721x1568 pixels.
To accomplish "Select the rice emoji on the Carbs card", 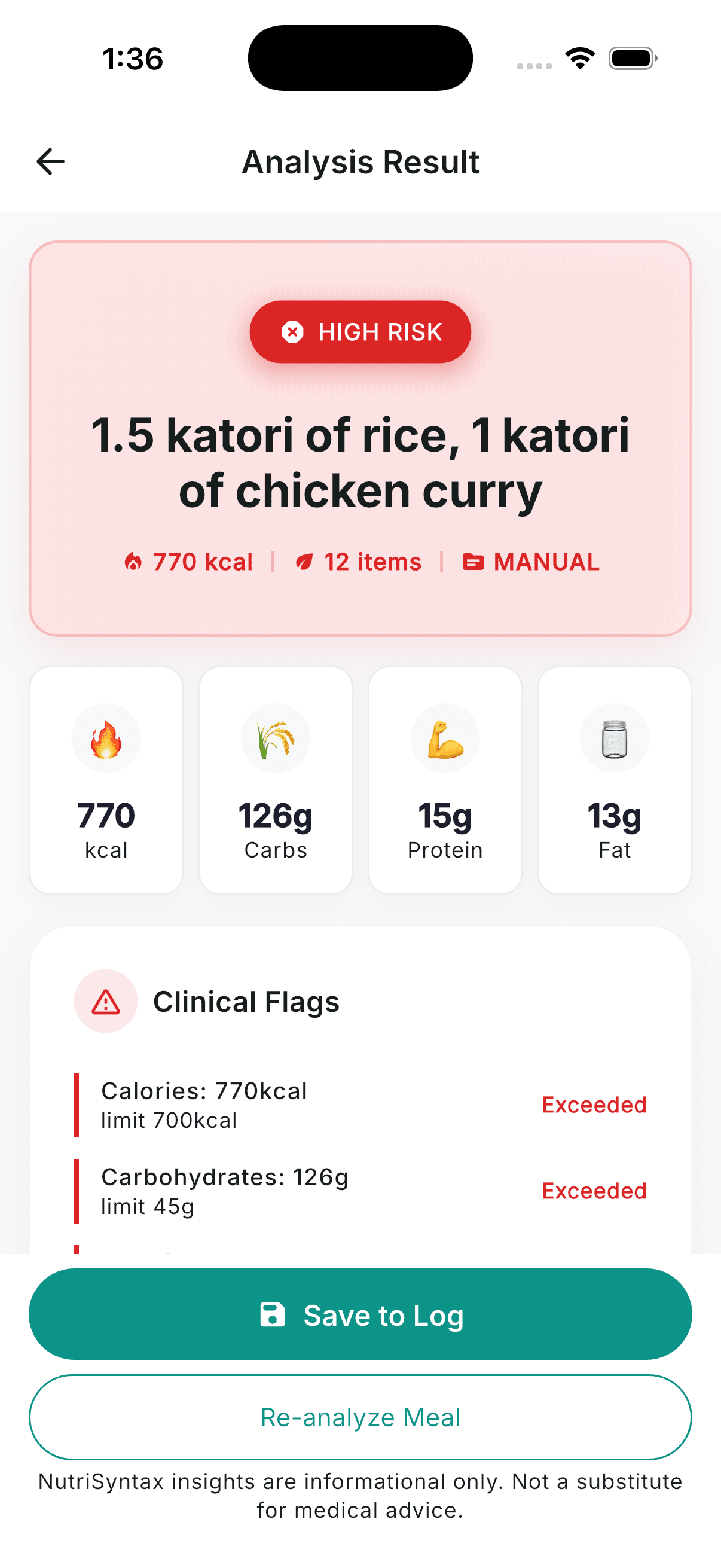I will pos(276,738).
